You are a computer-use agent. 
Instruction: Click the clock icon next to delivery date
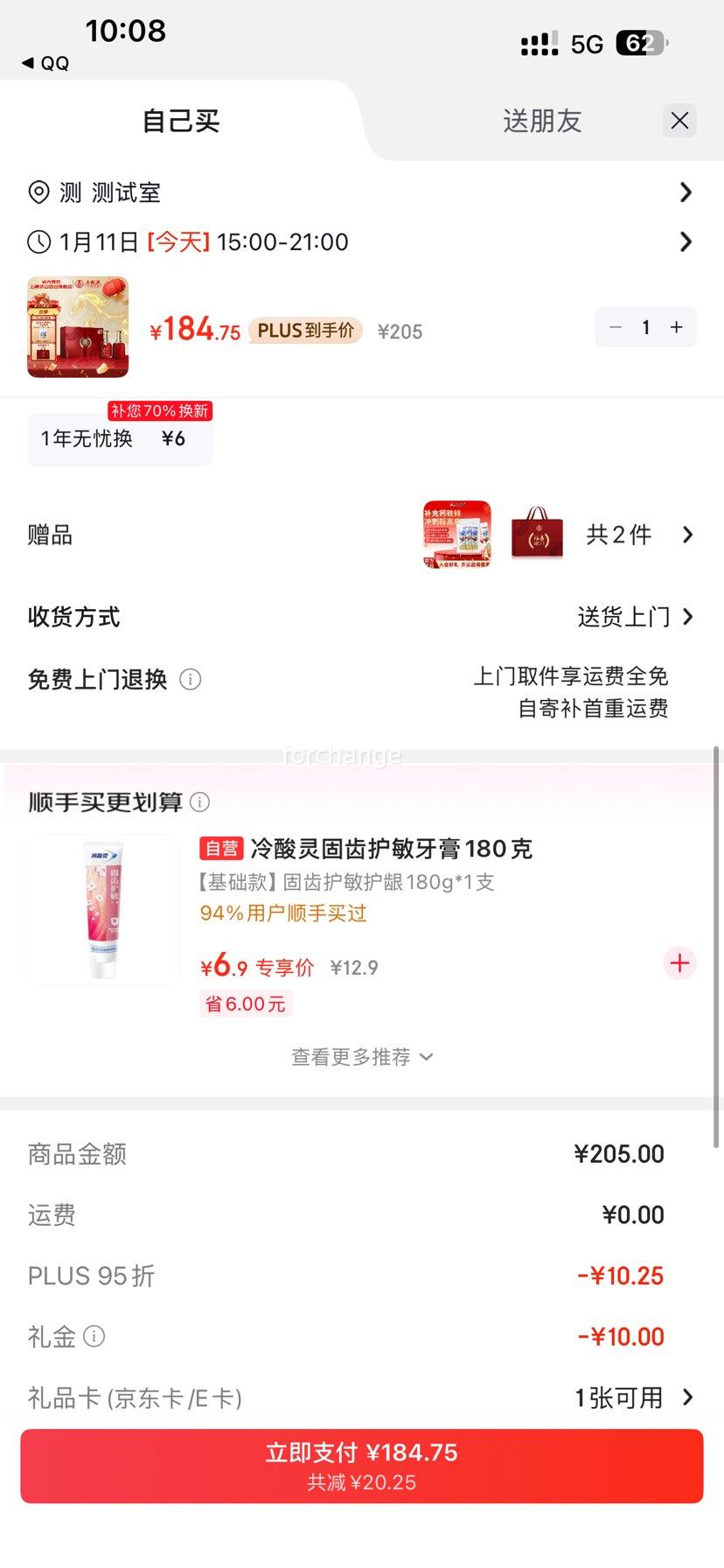38,242
